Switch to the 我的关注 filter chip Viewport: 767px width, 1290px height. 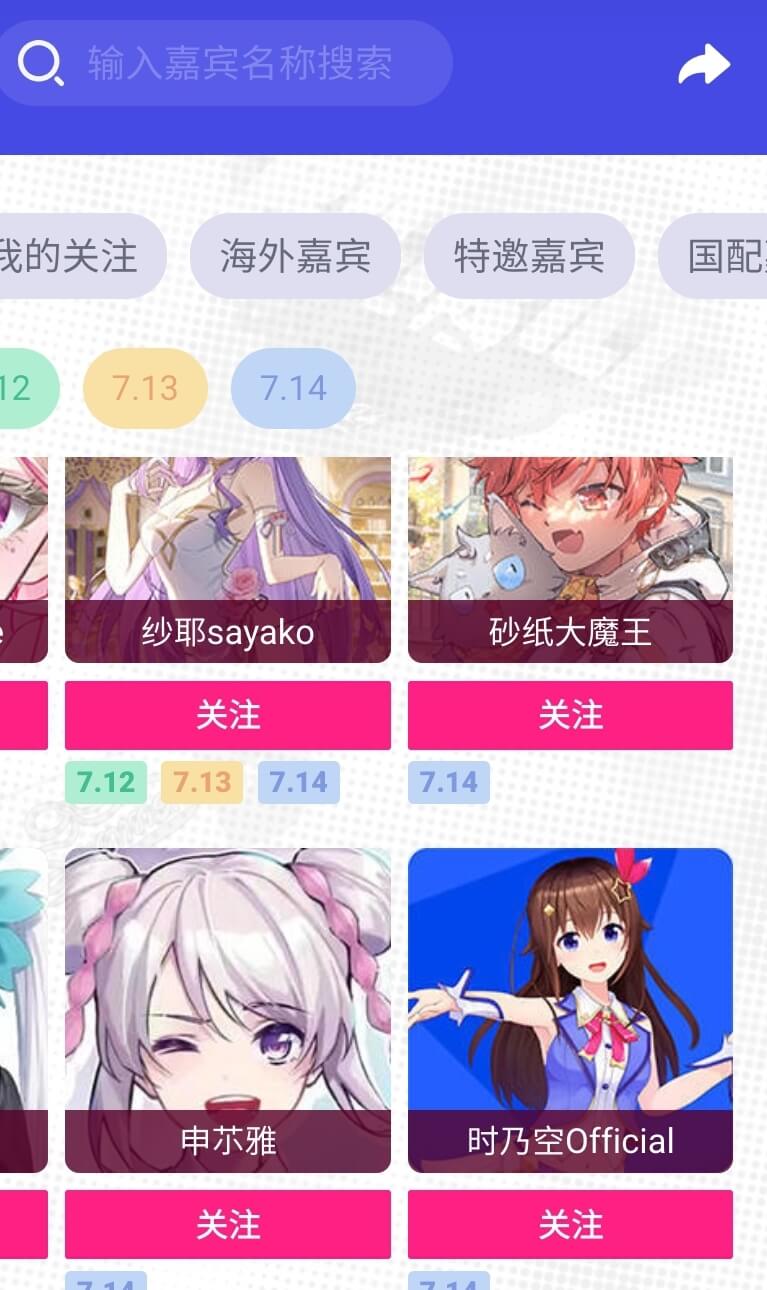click(82, 256)
